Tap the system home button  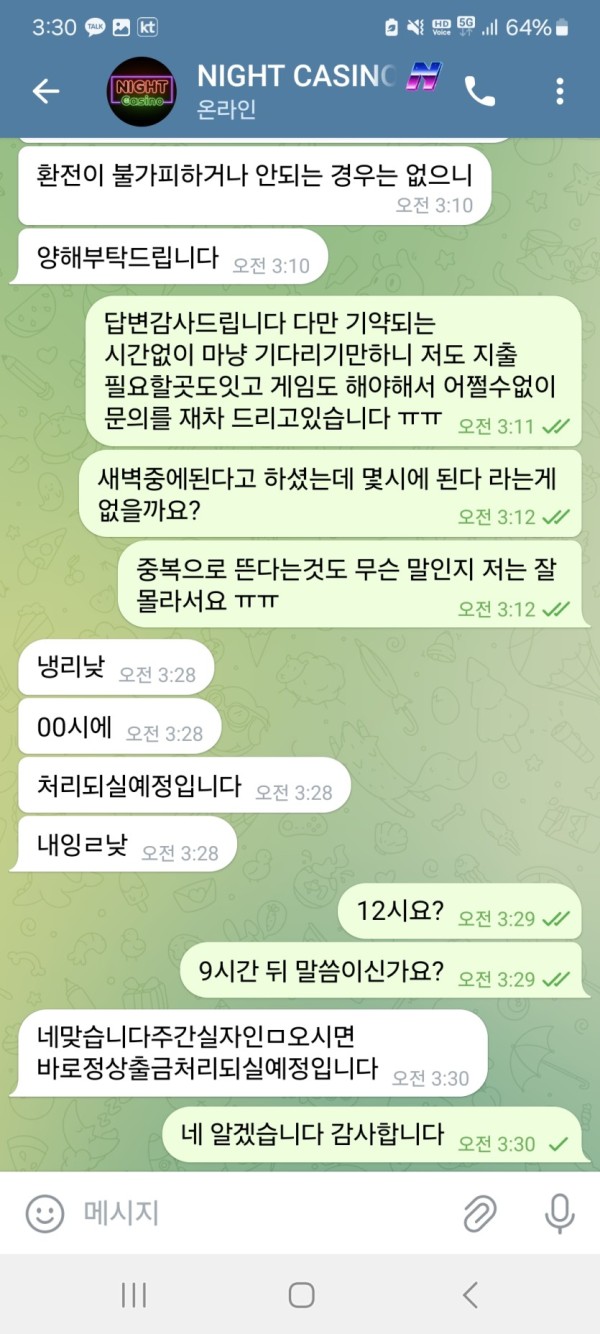301,1295
